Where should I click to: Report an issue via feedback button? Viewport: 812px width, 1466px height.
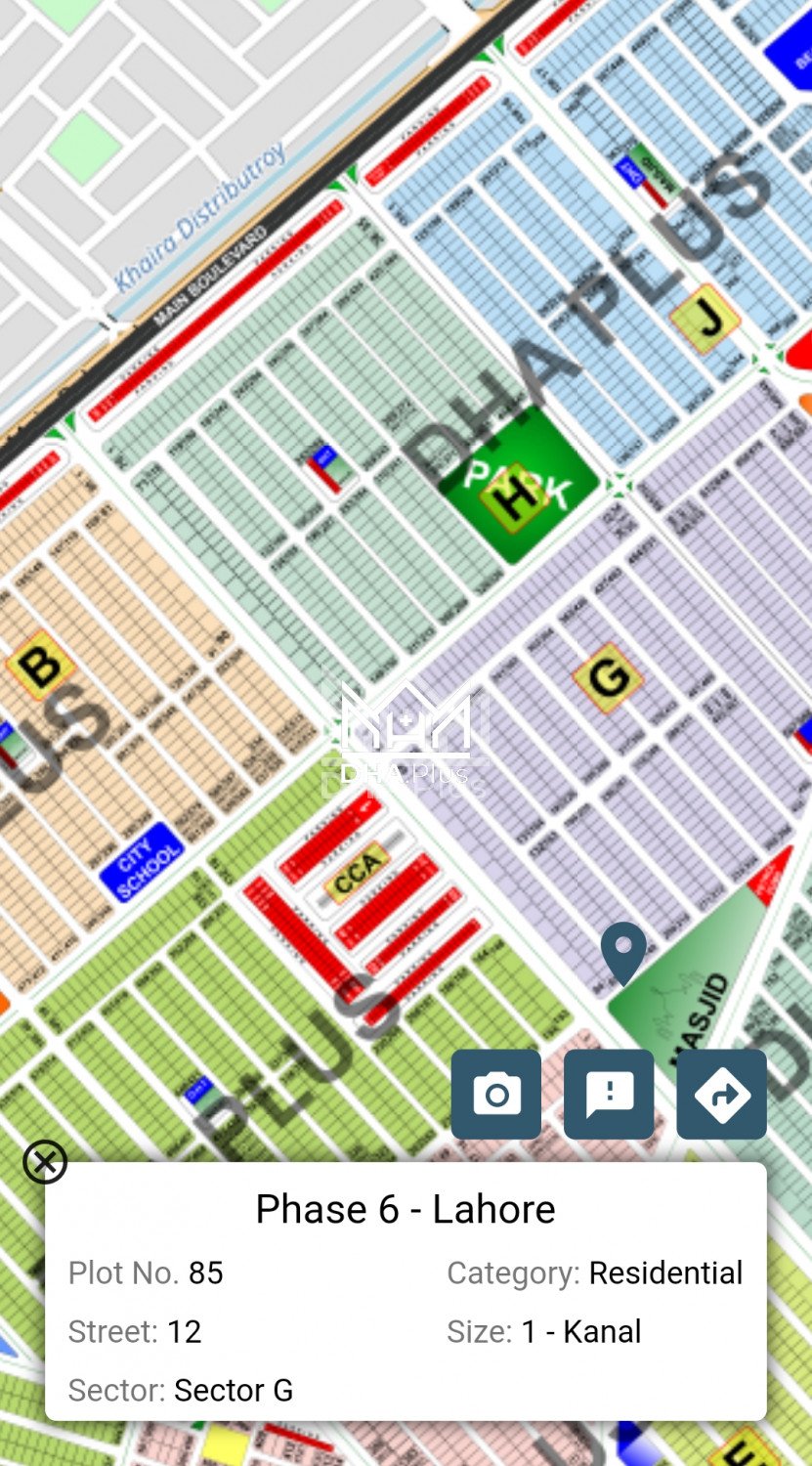coord(609,1094)
